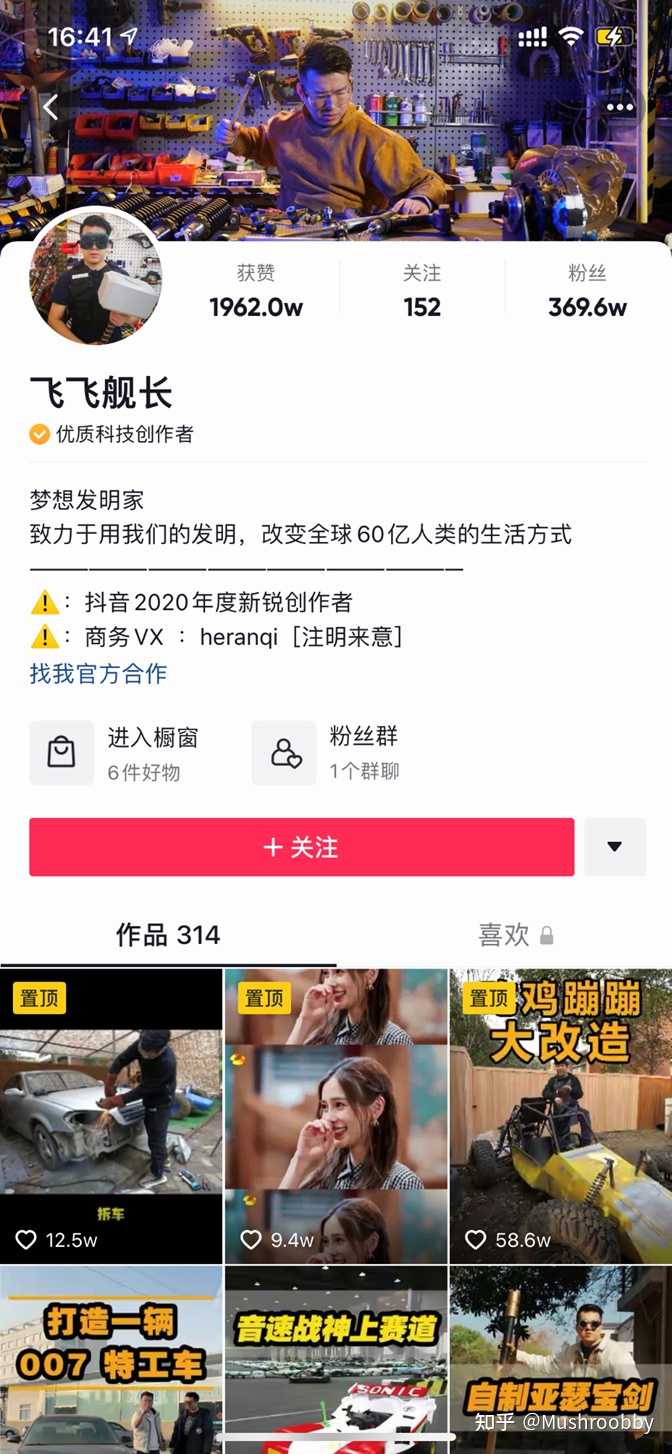672x1454 pixels.
Task: Open the 大改造 video with 58.6w likes
Action: click(x=560, y=1115)
